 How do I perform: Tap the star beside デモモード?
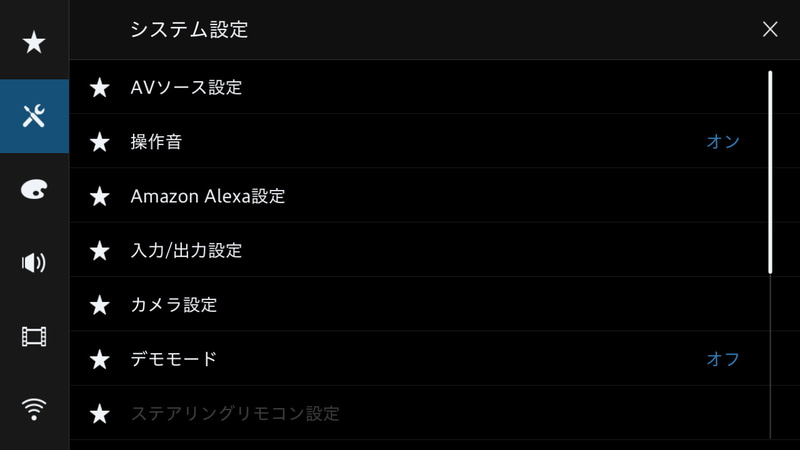100,358
